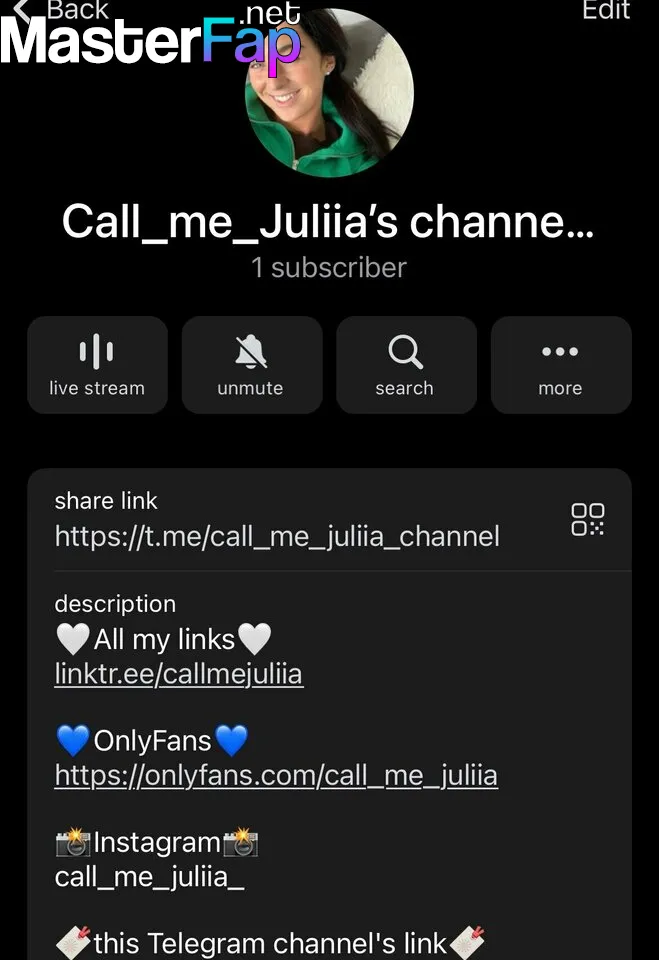
Task: Open the onlyfans.com link in description
Action: tap(276, 775)
